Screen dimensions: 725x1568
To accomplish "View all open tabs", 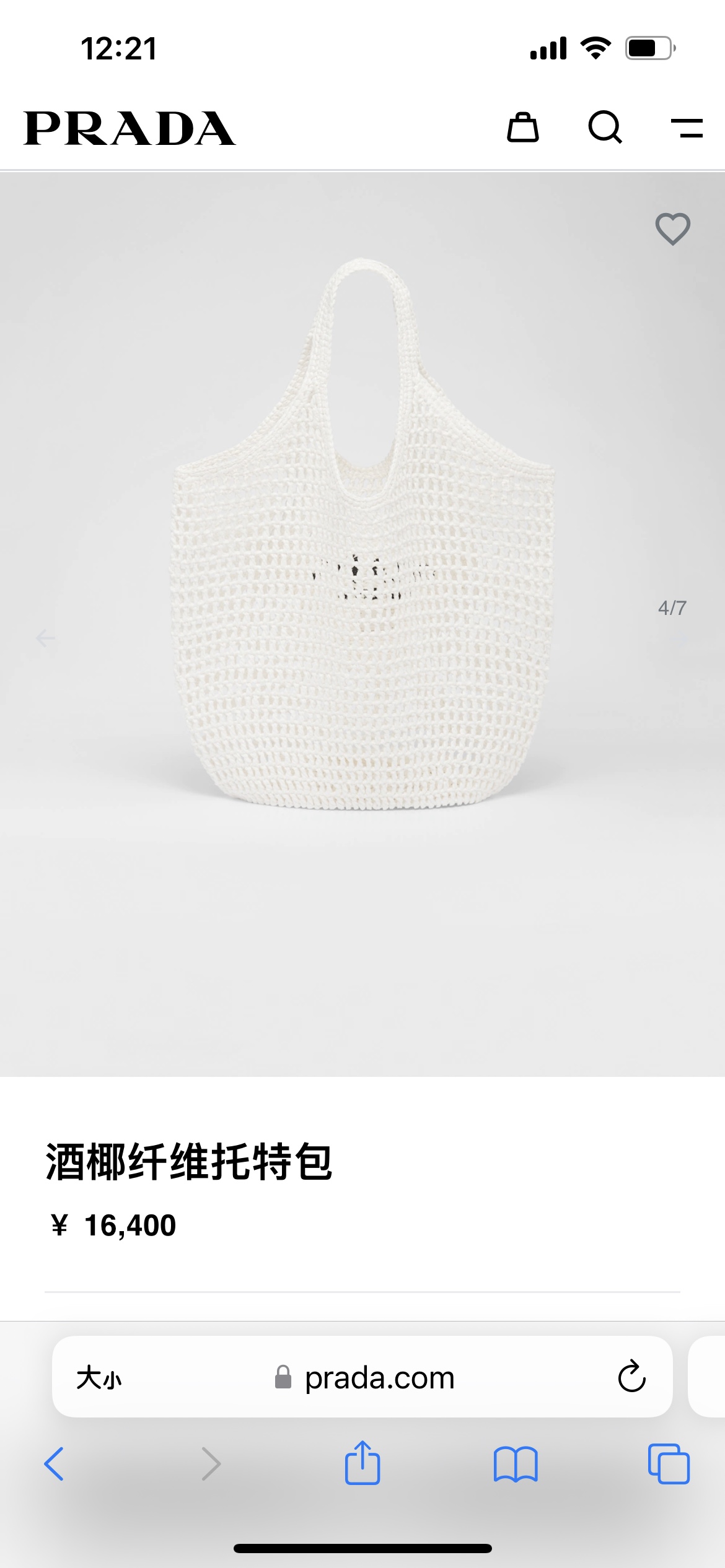I will [668, 1464].
